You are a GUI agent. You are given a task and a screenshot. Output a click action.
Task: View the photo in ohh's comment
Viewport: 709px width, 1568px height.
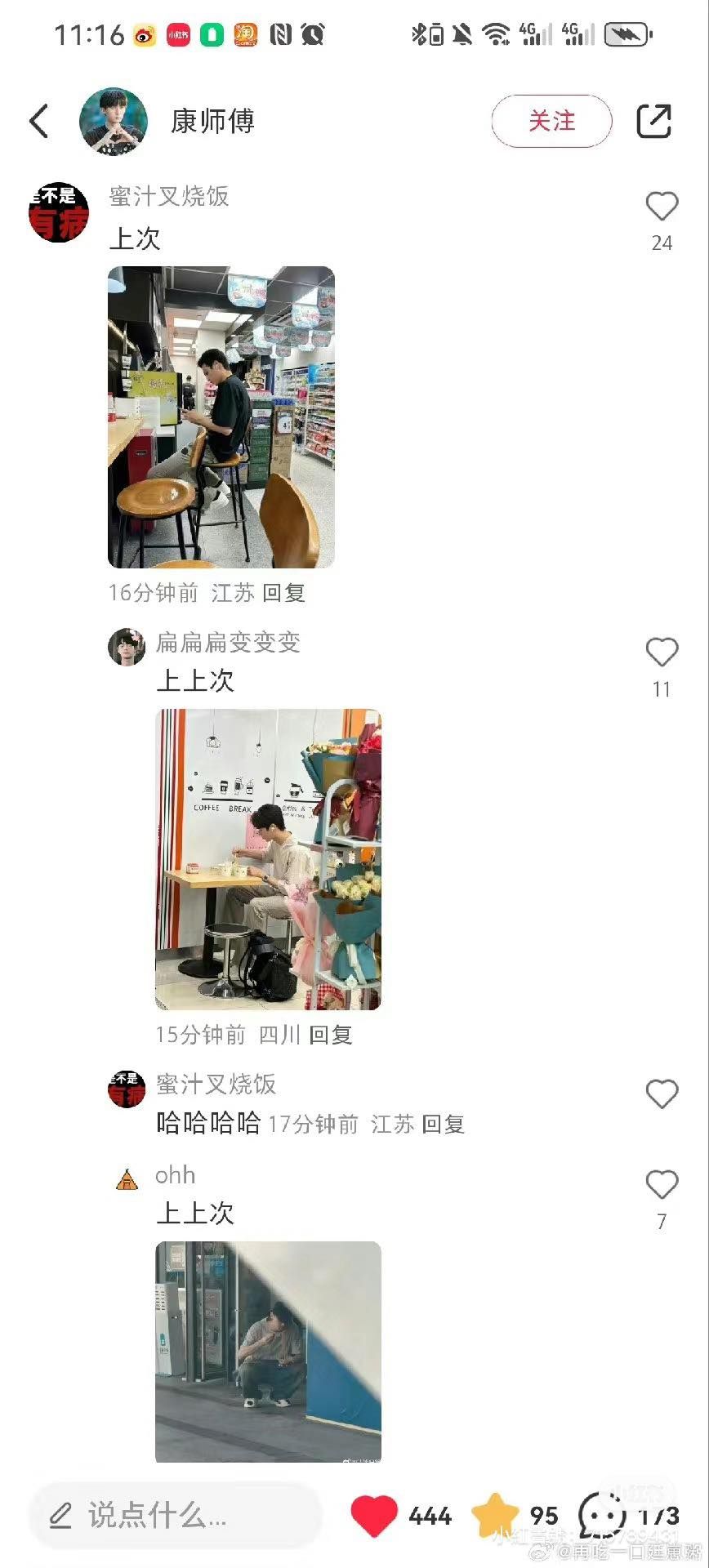pos(268,1352)
